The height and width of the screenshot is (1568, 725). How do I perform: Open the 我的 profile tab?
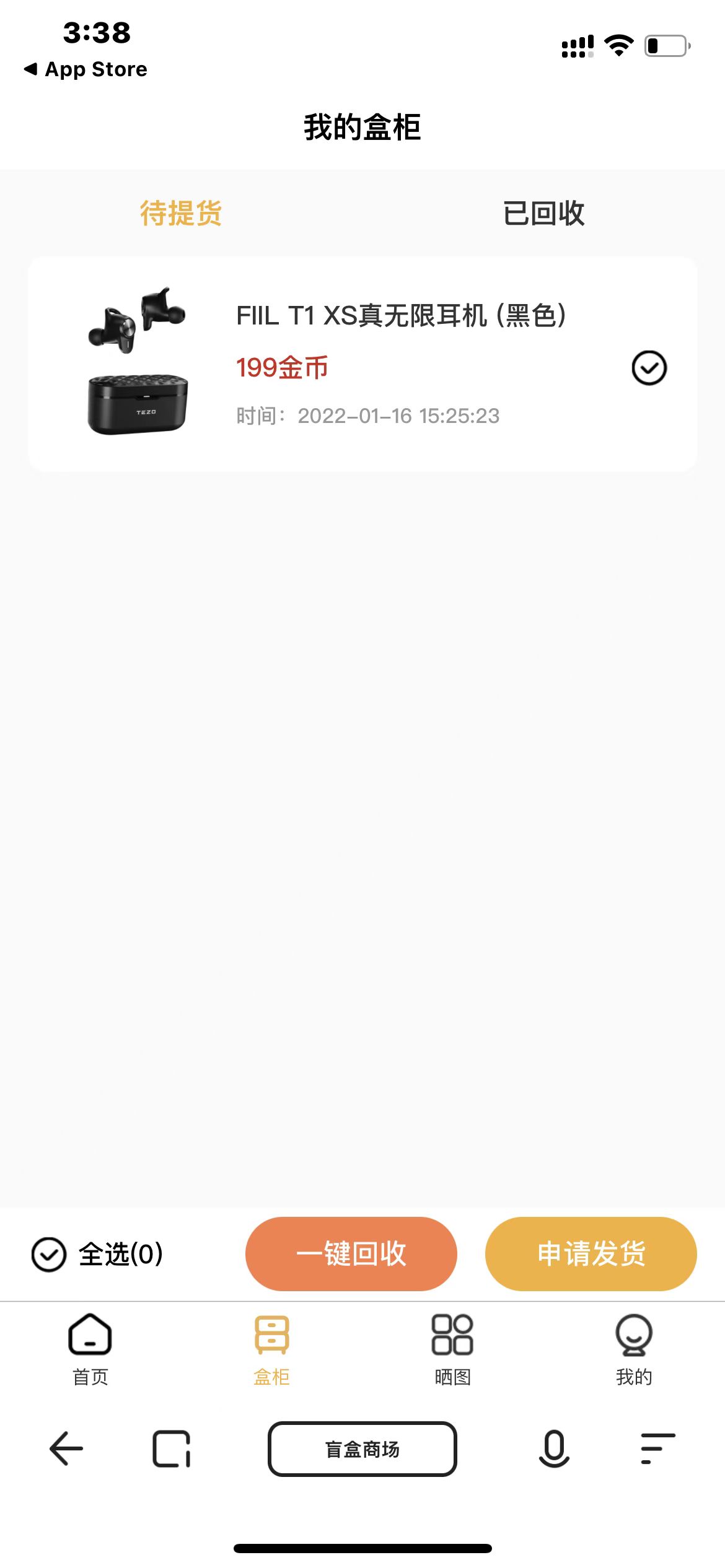633,1349
